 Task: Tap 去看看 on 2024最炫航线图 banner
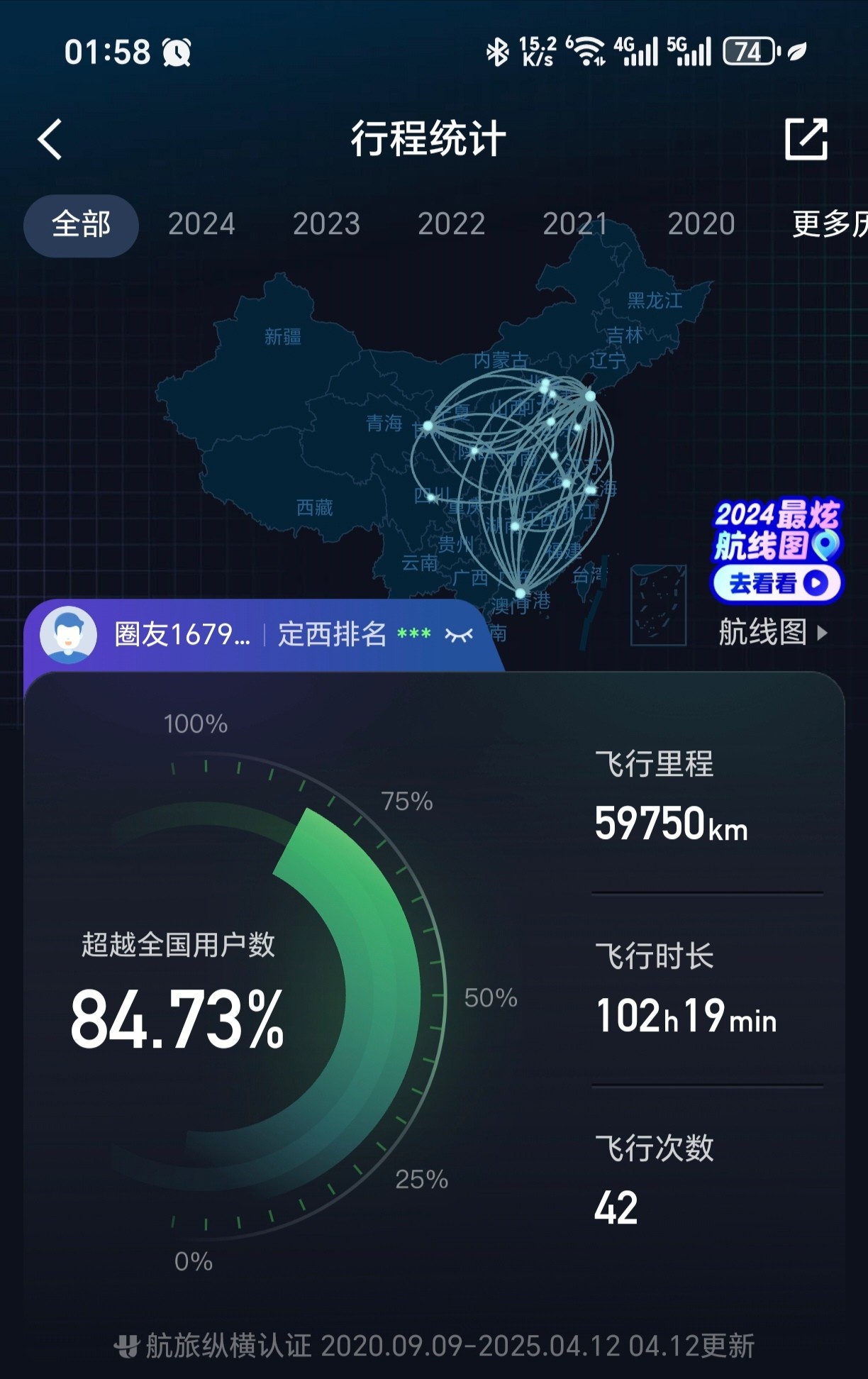(x=777, y=584)
